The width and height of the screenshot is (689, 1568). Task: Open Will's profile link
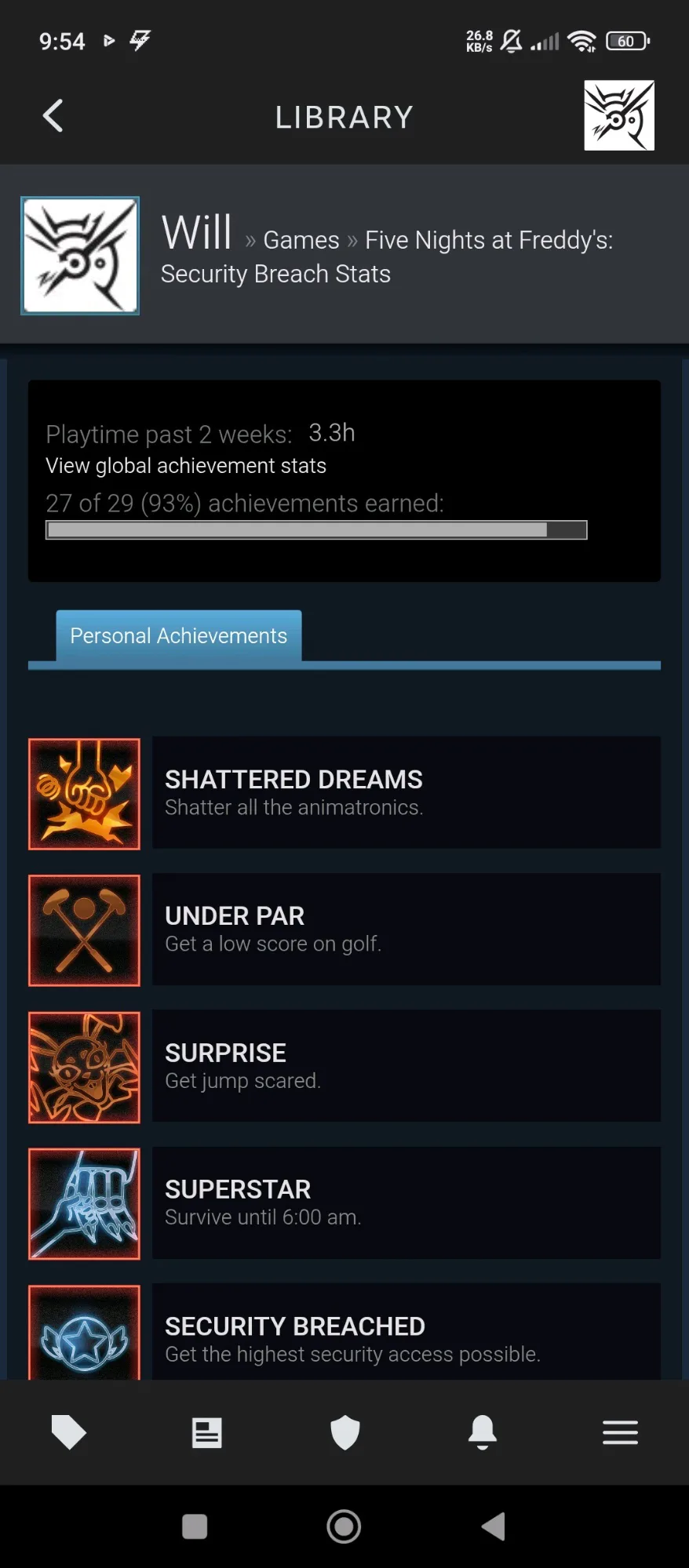pyautogui.click(x=196, y=233)
